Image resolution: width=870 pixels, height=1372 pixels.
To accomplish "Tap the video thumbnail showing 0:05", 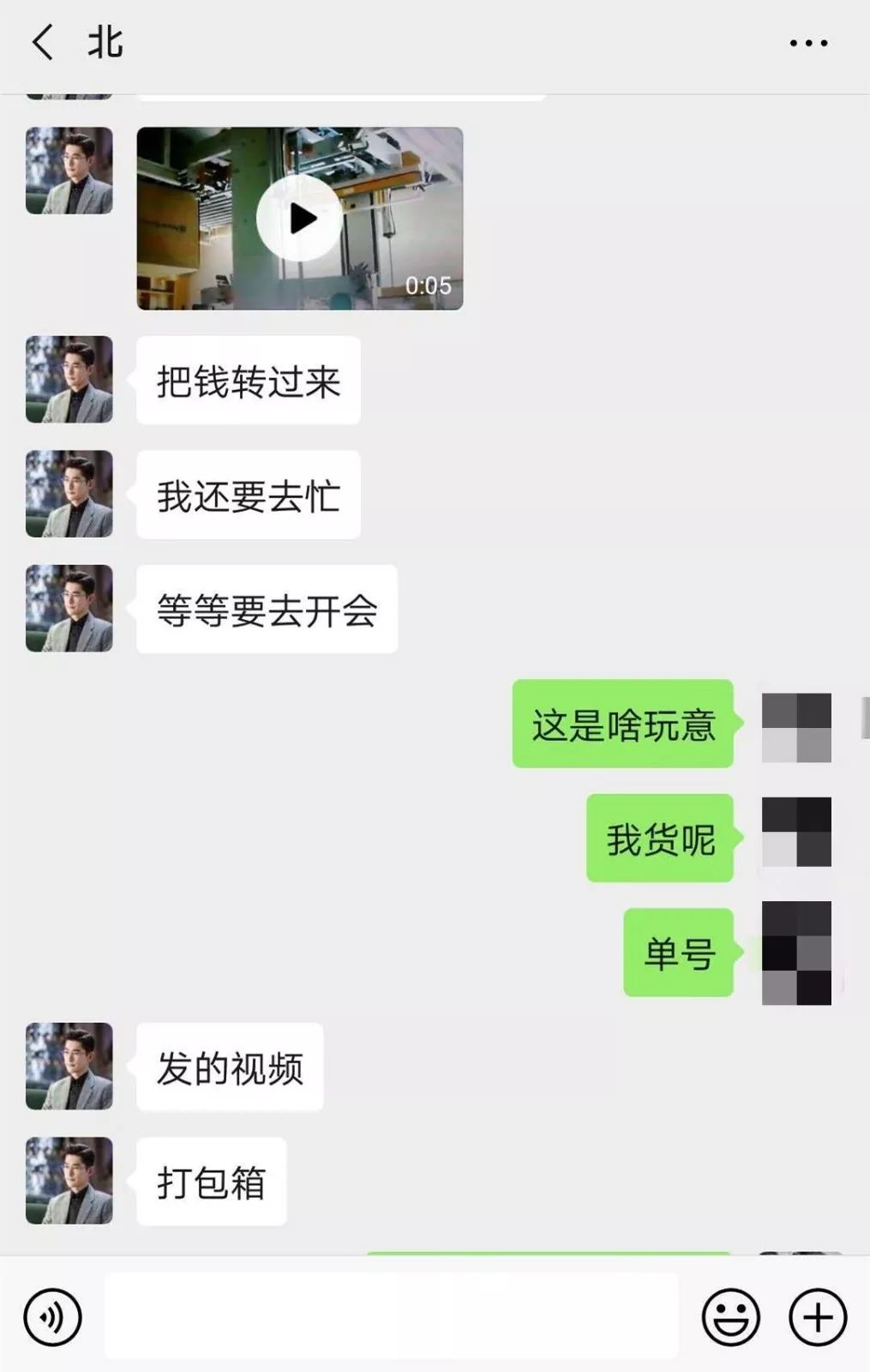I will [x=299, y=220].
